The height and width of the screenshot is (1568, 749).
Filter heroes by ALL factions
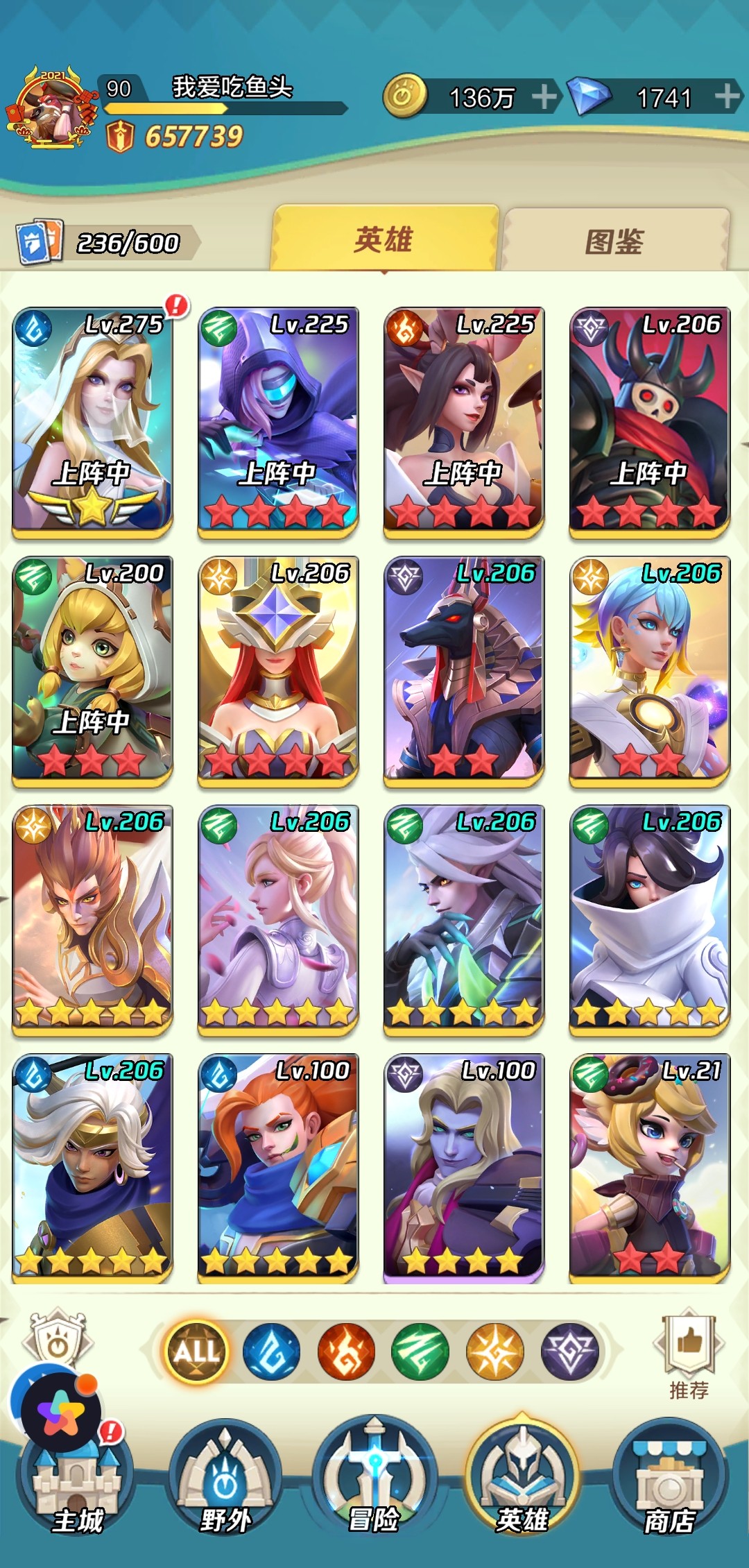tap(196, 1352)
